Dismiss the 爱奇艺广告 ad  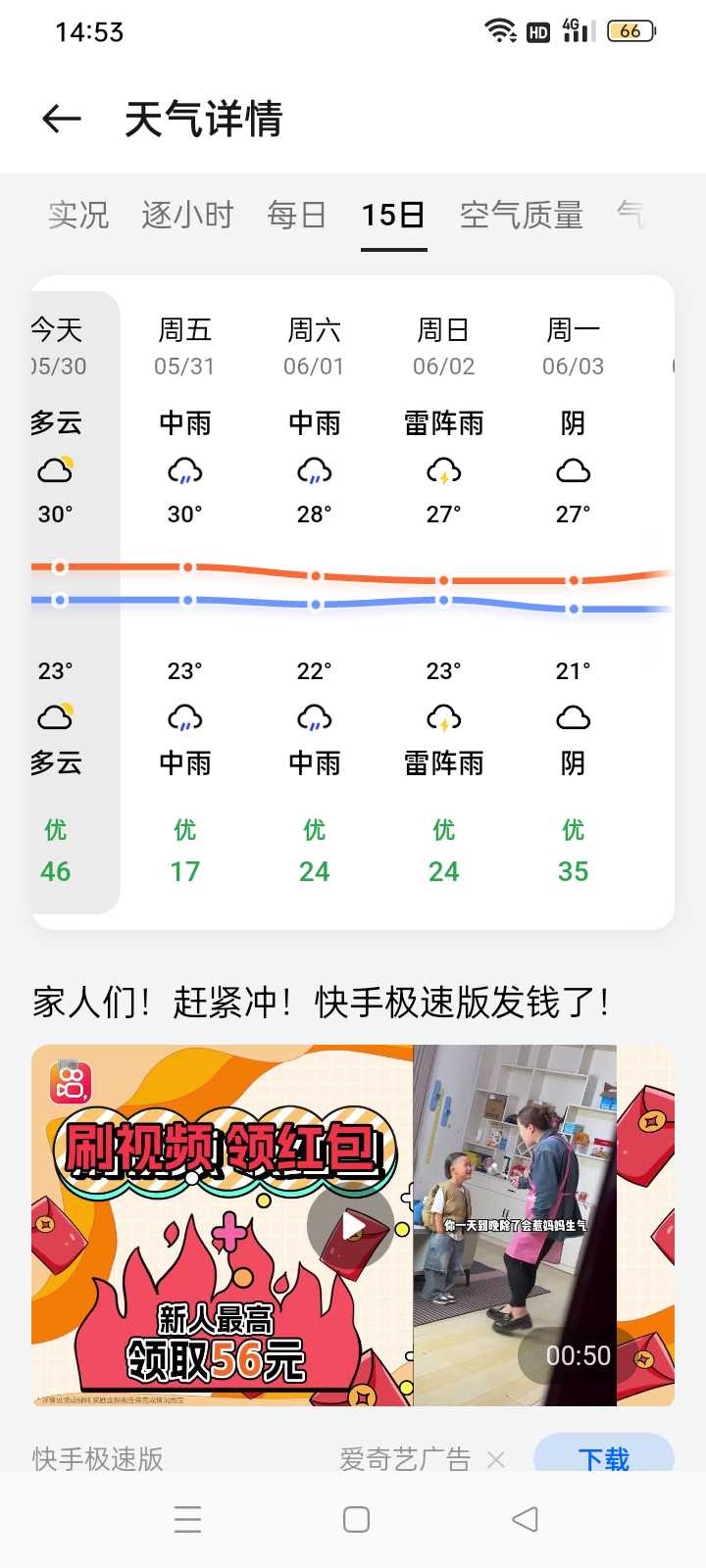(x=496, y=1459)
